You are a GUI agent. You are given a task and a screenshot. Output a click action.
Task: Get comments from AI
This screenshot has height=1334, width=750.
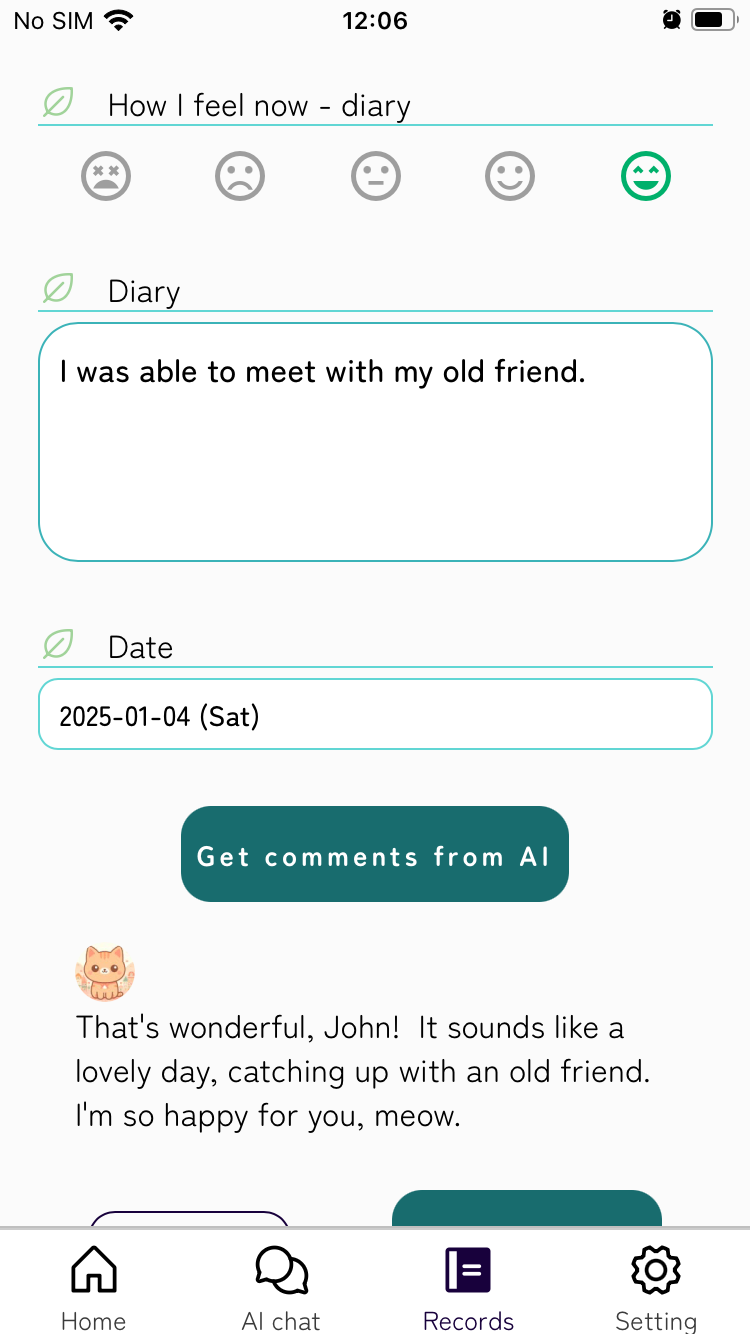pyautogui.click(x=375, y=854)
